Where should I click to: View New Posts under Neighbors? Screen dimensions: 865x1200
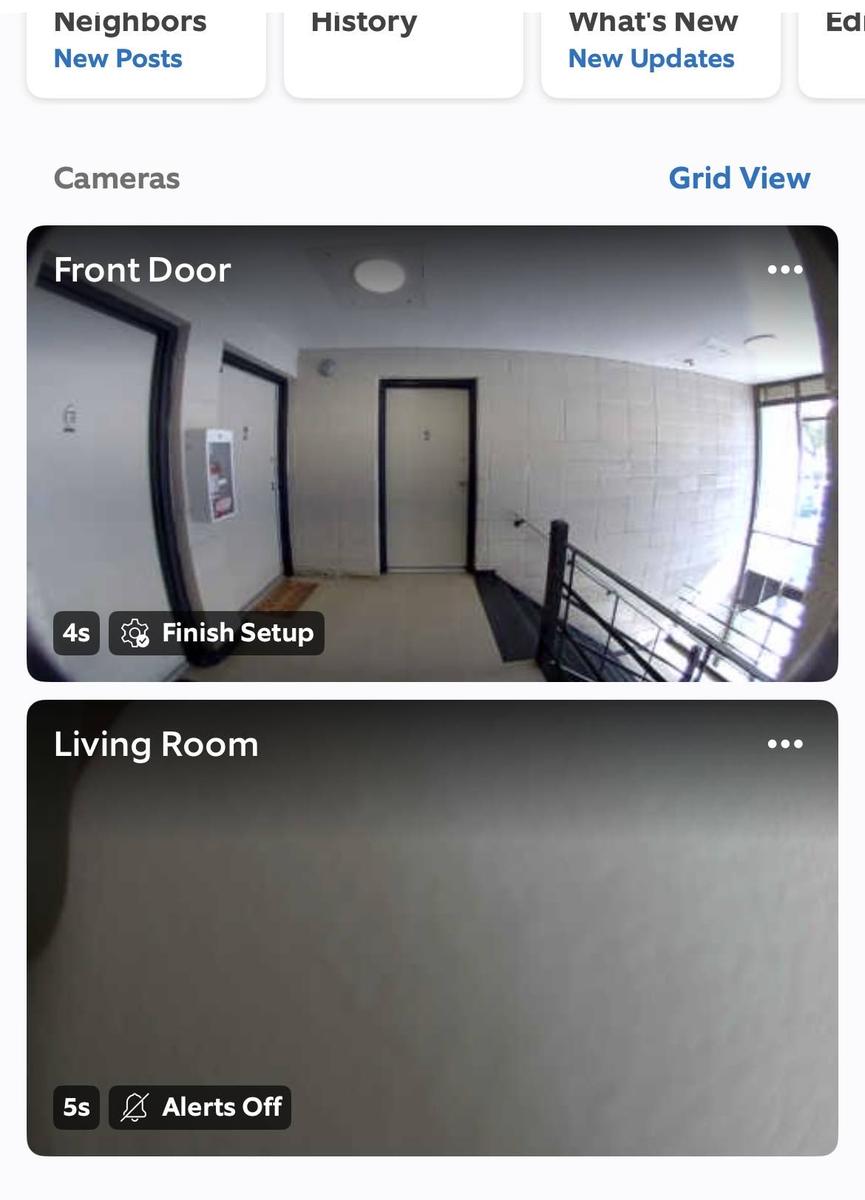coord(117,58)
